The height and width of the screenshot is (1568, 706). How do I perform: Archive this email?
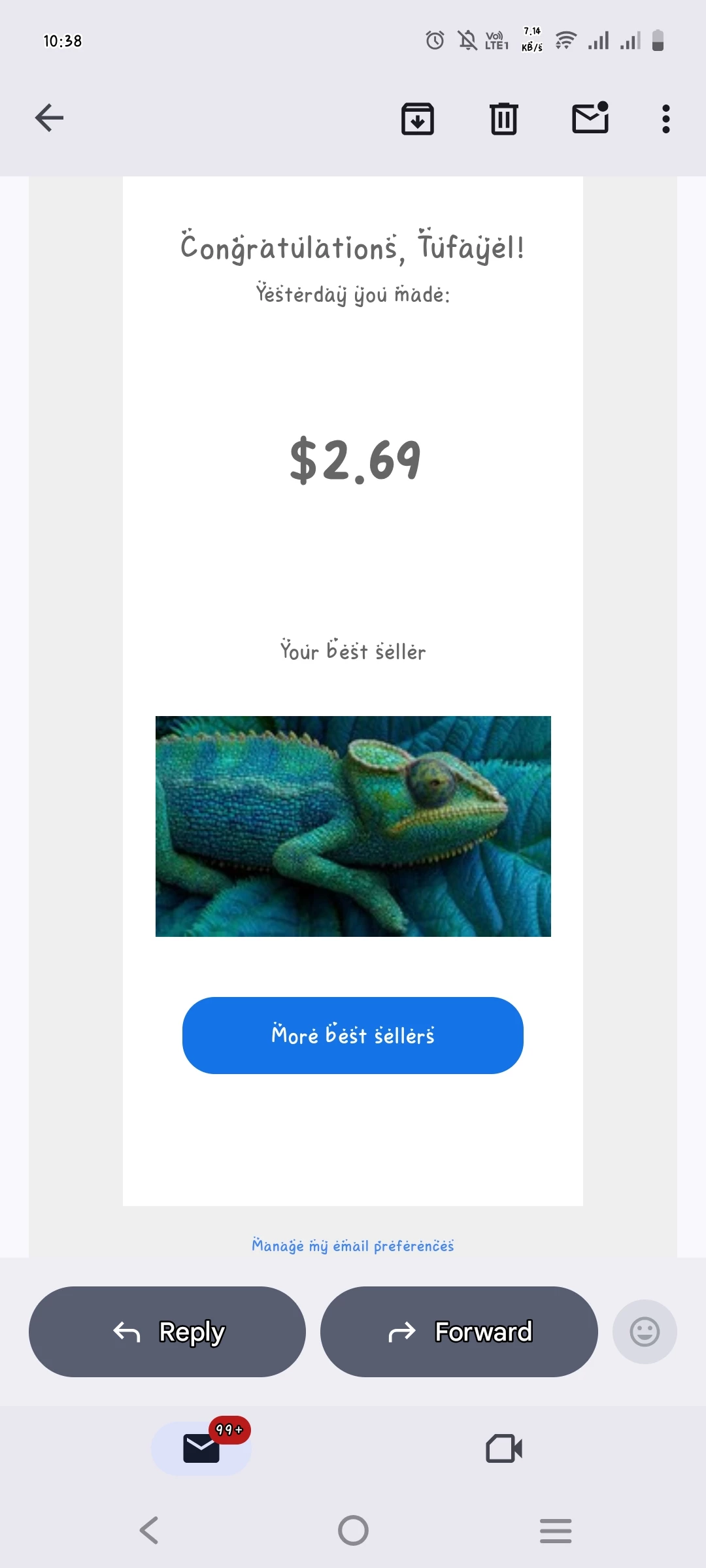(417, 119)
